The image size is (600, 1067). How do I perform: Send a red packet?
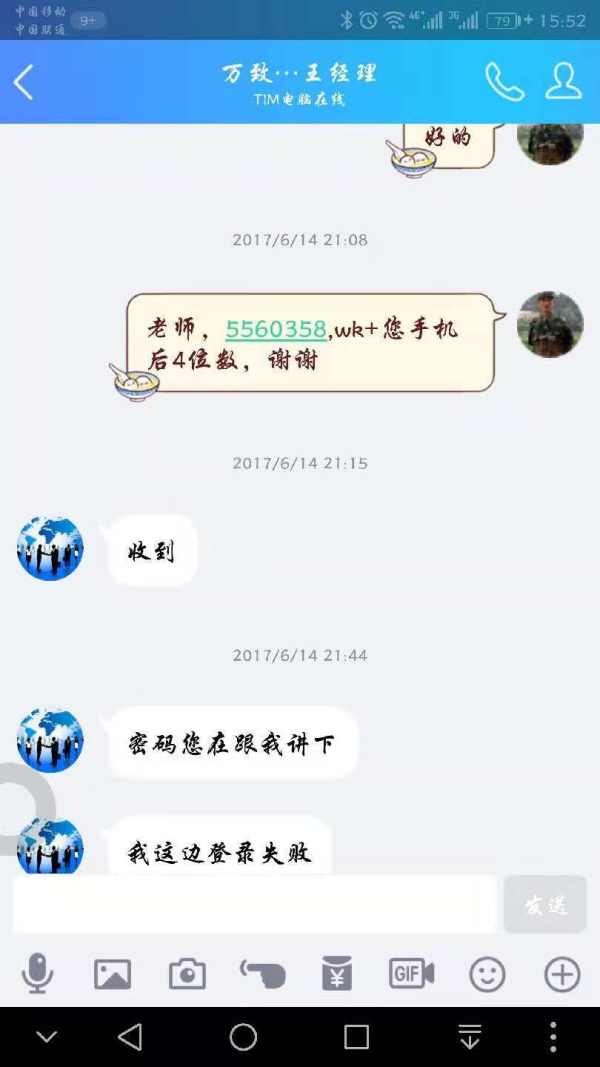pyautogui.click(x=337, y=973)
